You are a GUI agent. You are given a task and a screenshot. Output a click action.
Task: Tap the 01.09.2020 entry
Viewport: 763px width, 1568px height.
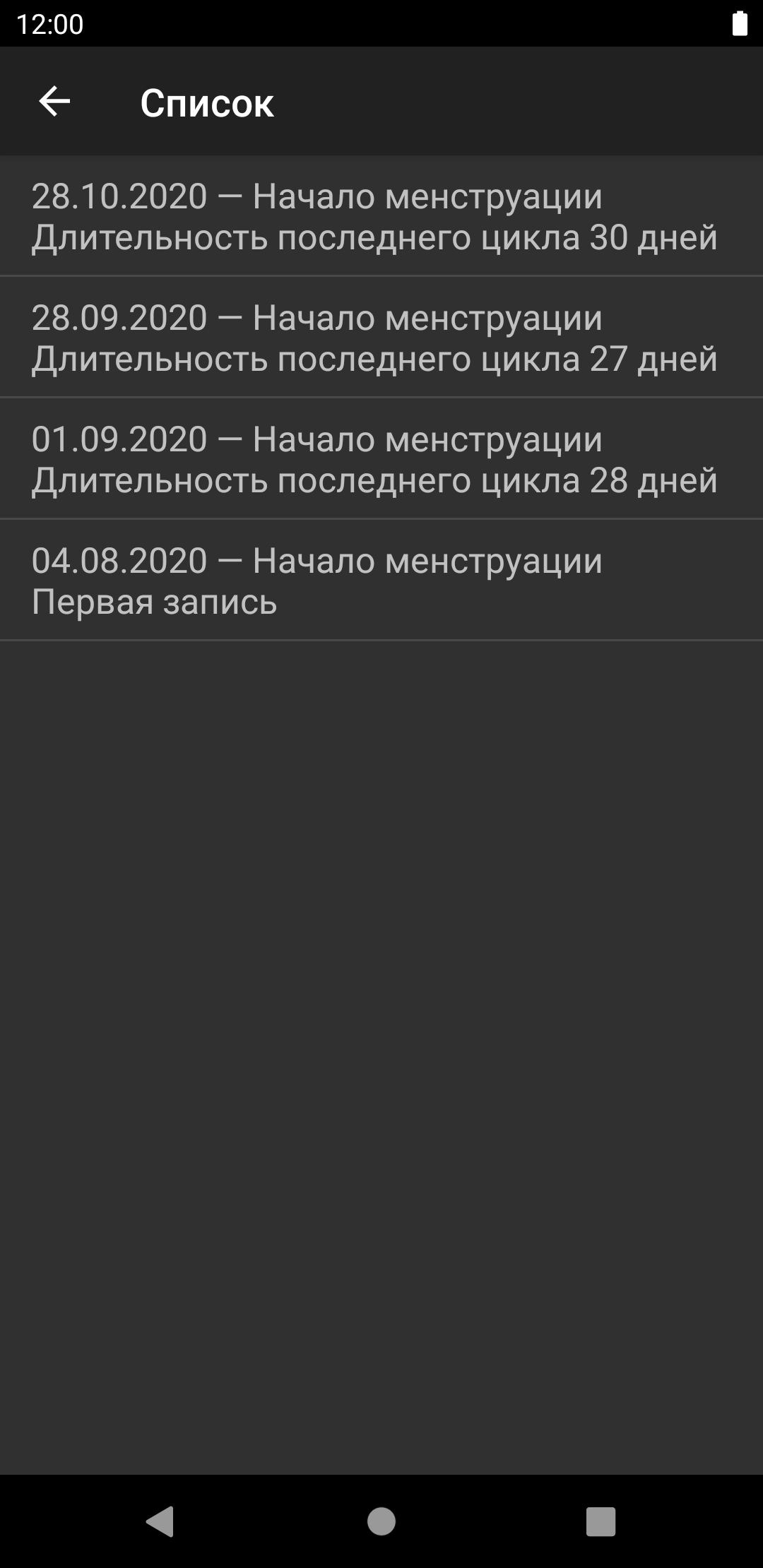pos(381,459)
